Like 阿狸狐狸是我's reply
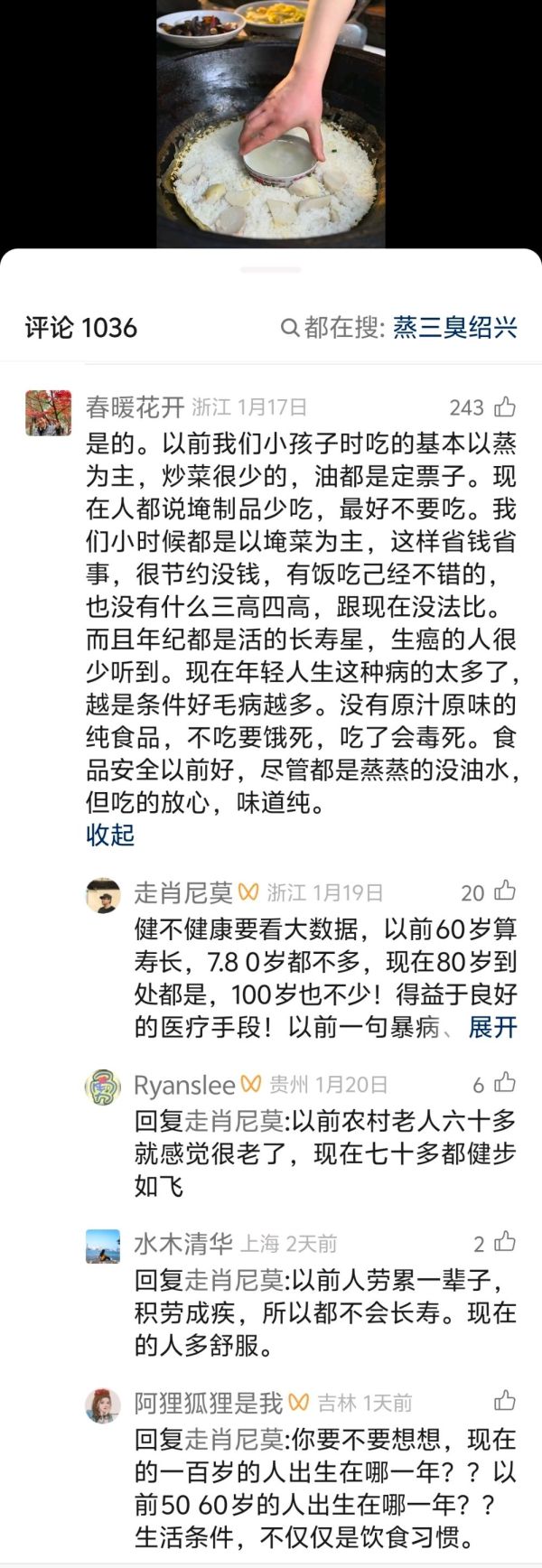542x1568 pixels. pos(504,1401)
